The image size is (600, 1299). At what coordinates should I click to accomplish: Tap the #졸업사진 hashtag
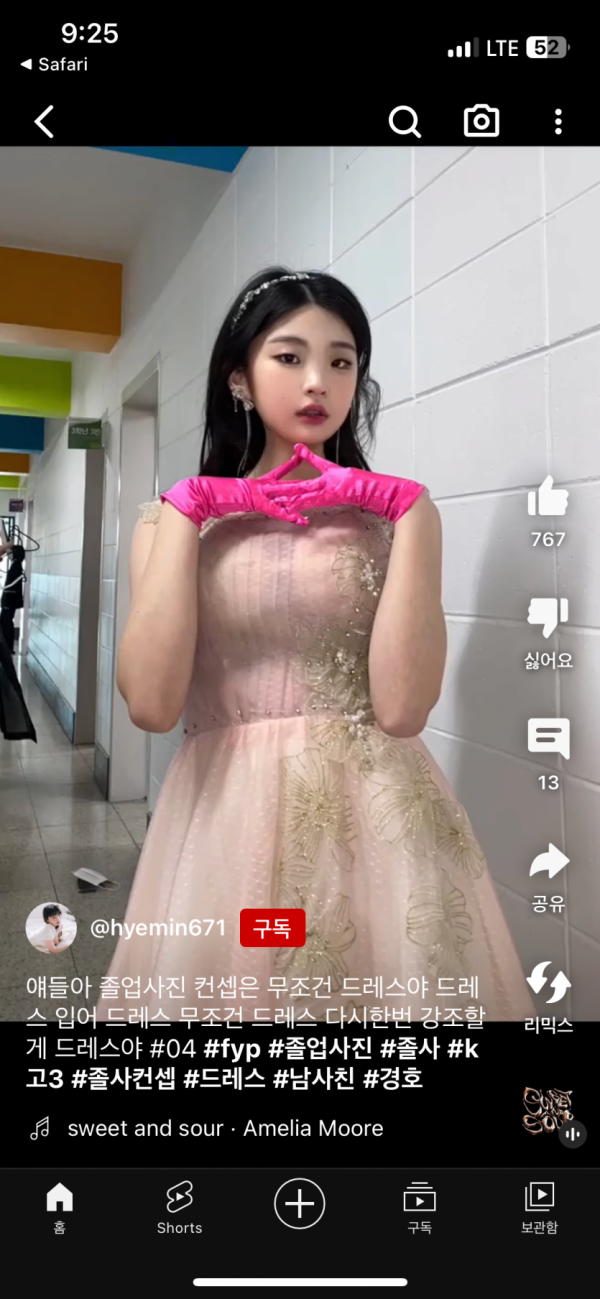pyautogui.click(x=320, y=1049)
